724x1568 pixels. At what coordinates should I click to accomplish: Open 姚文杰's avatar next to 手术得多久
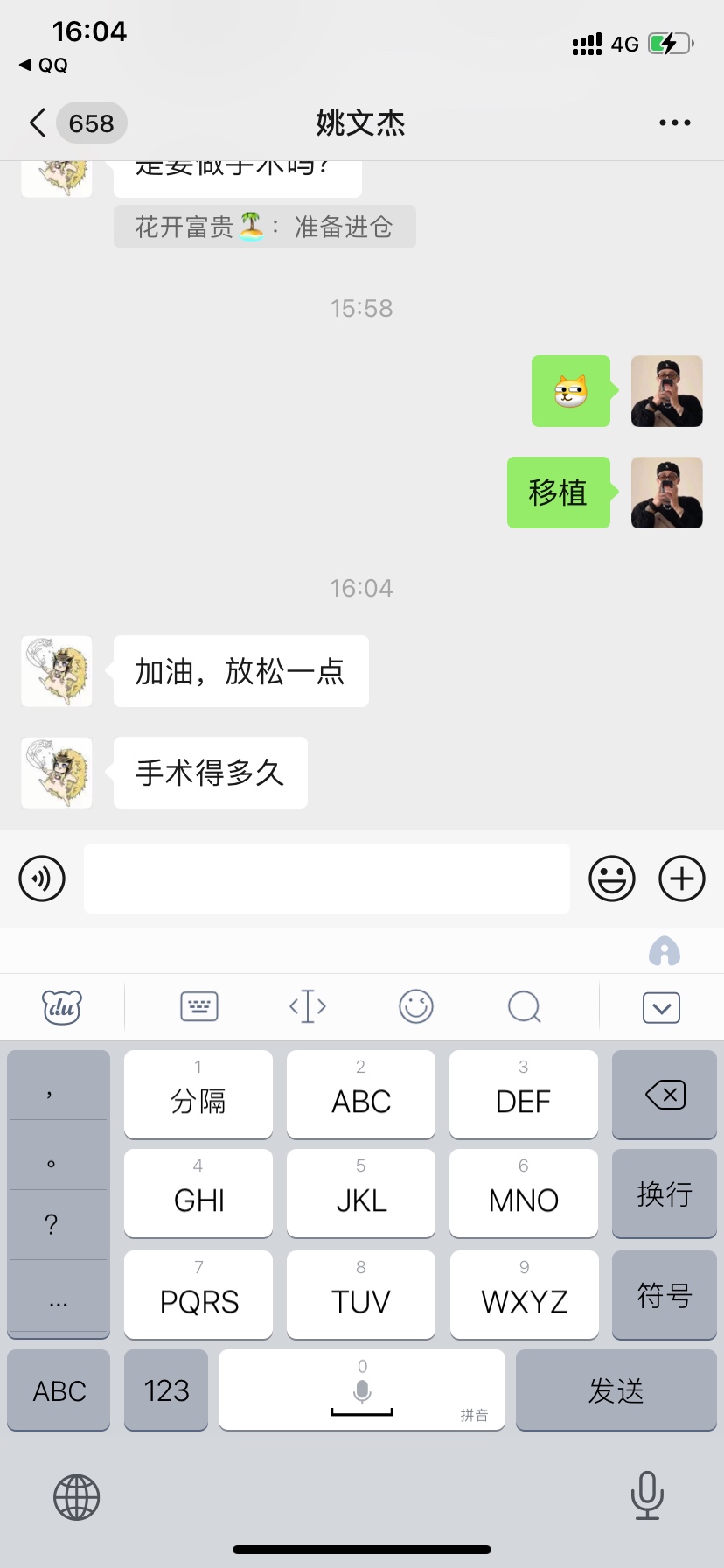pyautogui.click(x=57, y=773)
